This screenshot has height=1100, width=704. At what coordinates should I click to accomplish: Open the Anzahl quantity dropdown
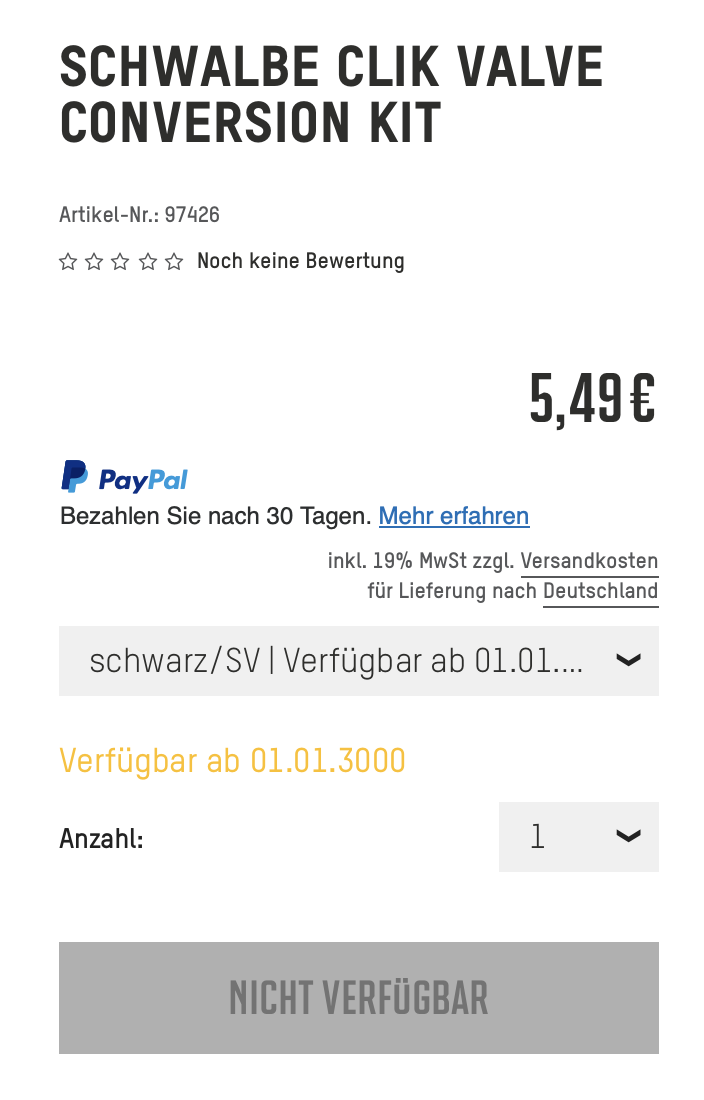[578, 836]
